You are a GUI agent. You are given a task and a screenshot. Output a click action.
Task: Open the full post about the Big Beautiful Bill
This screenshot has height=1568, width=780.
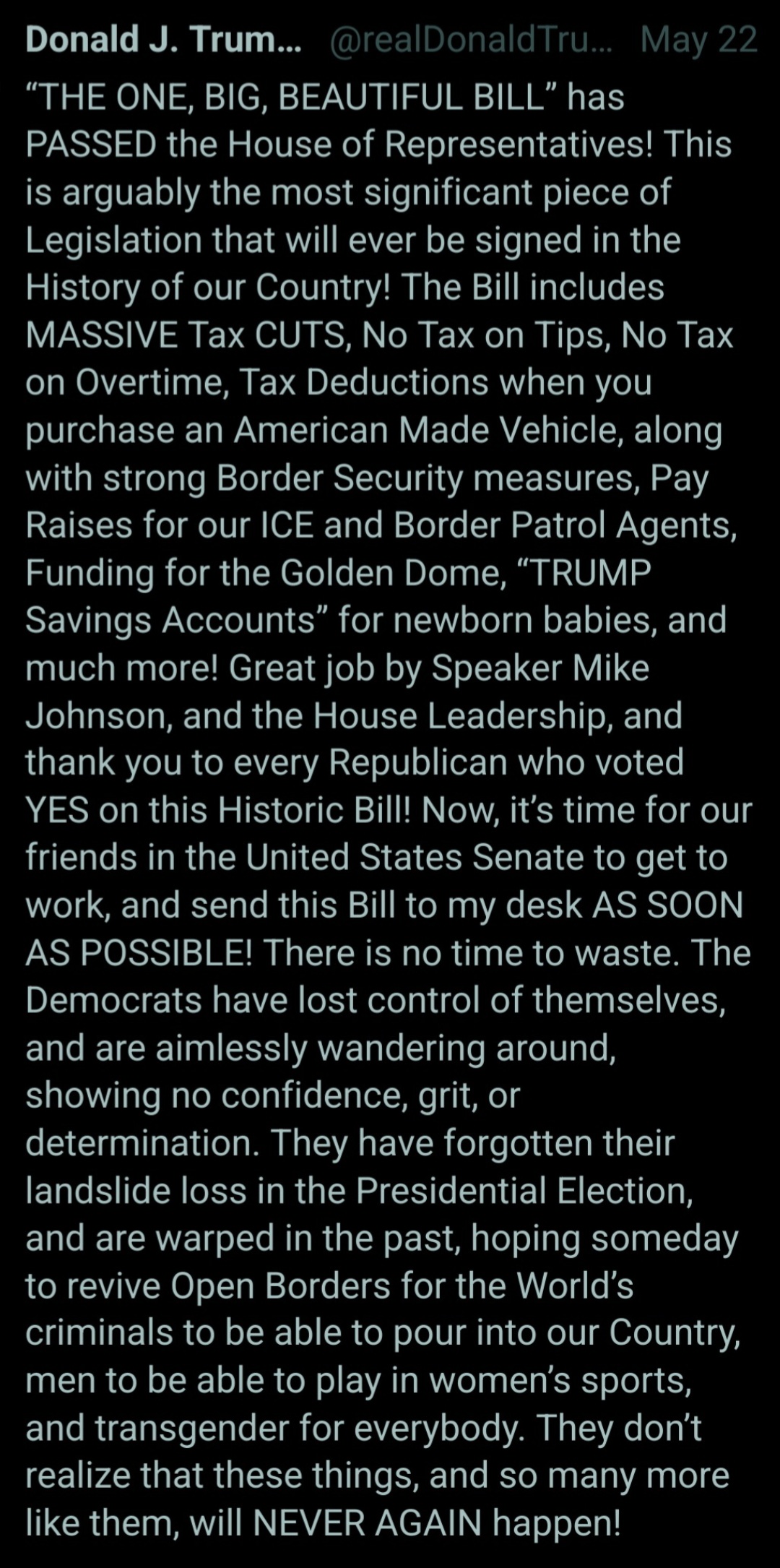pos(389,811)
